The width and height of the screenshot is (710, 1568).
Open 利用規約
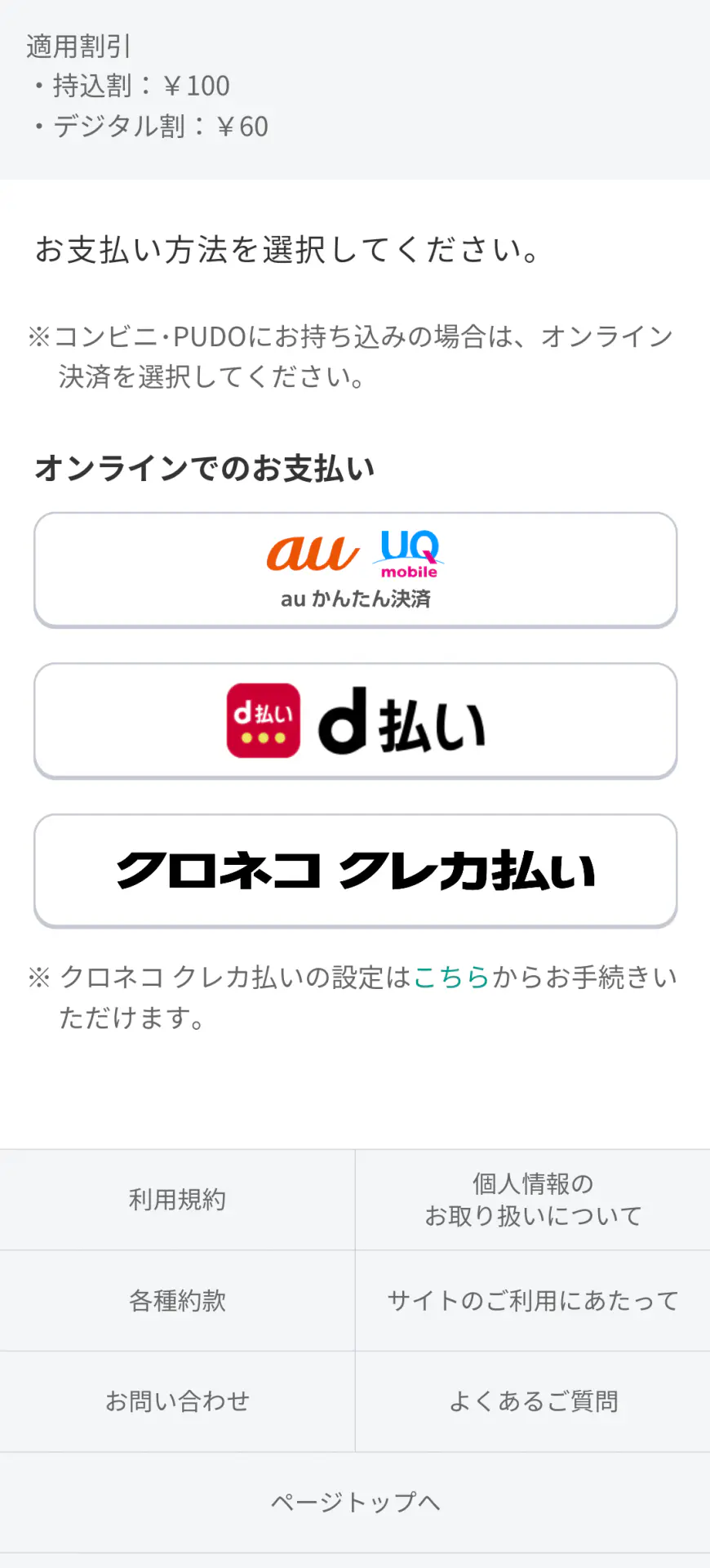click(x=177, y=1200)
